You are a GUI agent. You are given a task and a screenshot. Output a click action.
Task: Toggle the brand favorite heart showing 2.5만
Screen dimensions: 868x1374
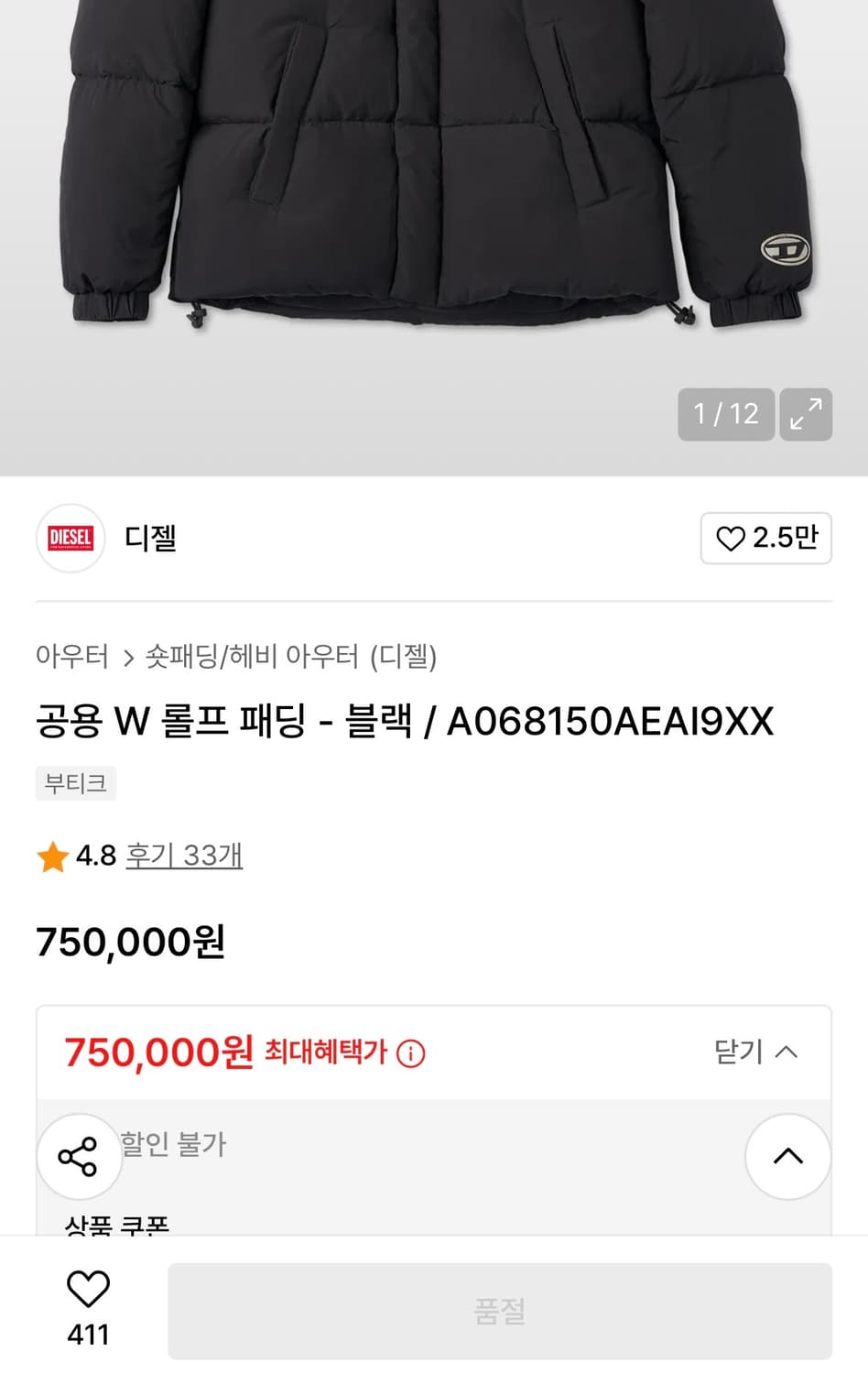coord(765,540)
